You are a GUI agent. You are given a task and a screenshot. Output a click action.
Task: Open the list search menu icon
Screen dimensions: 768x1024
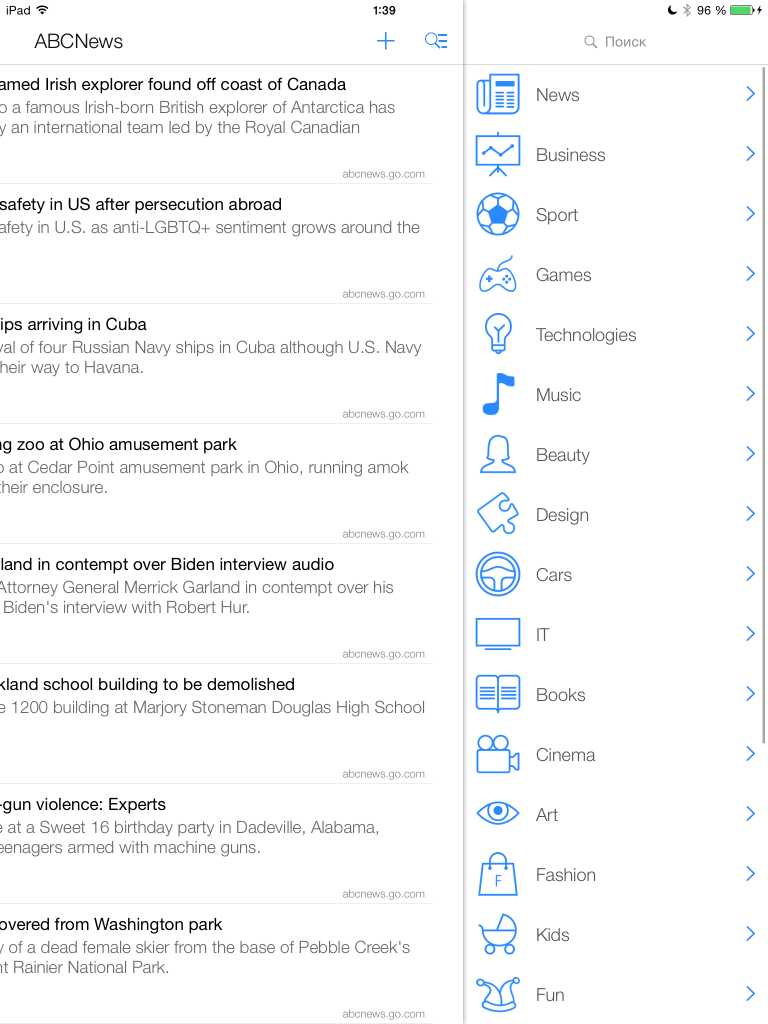435,41
